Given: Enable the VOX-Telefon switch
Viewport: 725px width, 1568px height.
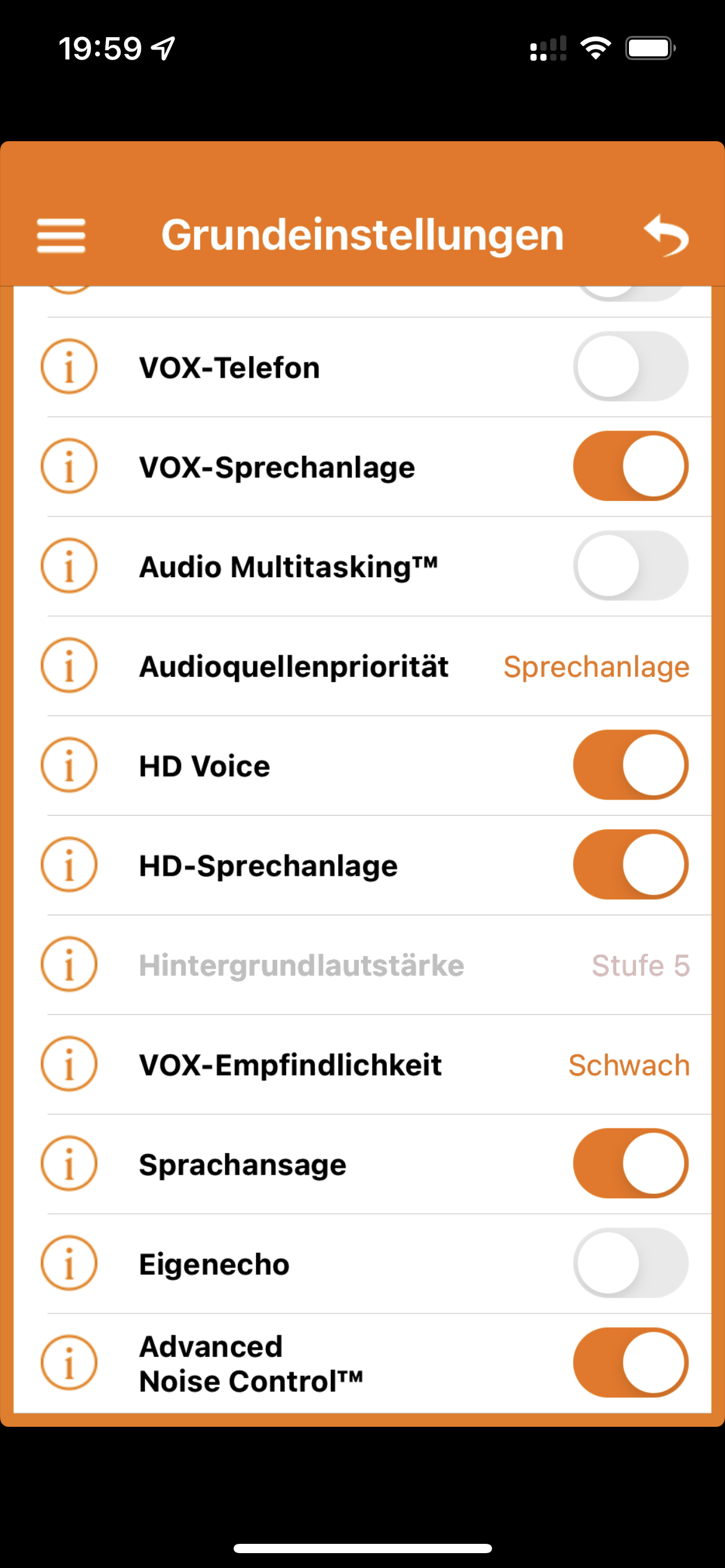Looking at the screenshot, I should click(x=630, y=367).
